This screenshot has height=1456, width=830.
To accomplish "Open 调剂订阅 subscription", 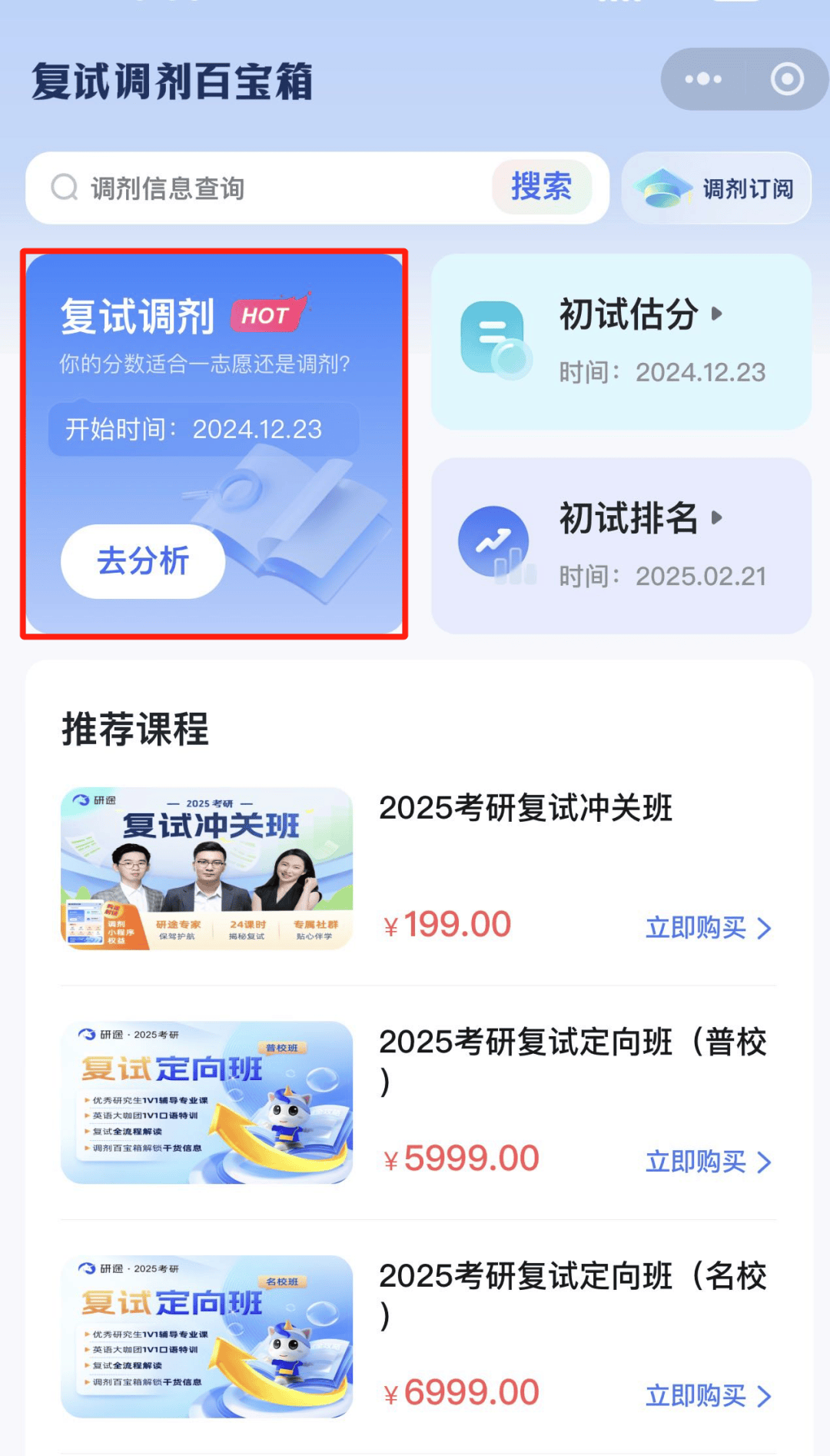I will [x=716, y=188].
